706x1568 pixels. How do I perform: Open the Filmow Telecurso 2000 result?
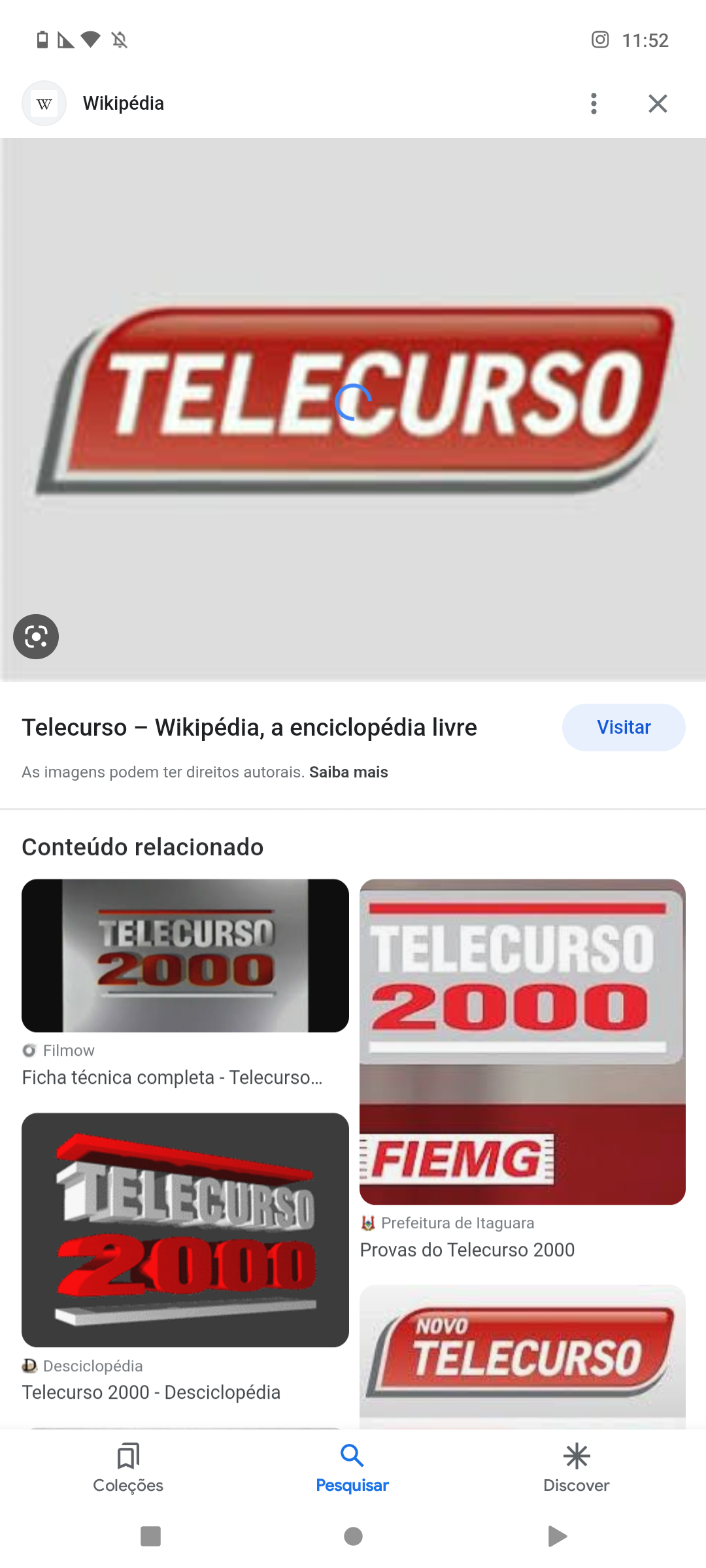185,956
